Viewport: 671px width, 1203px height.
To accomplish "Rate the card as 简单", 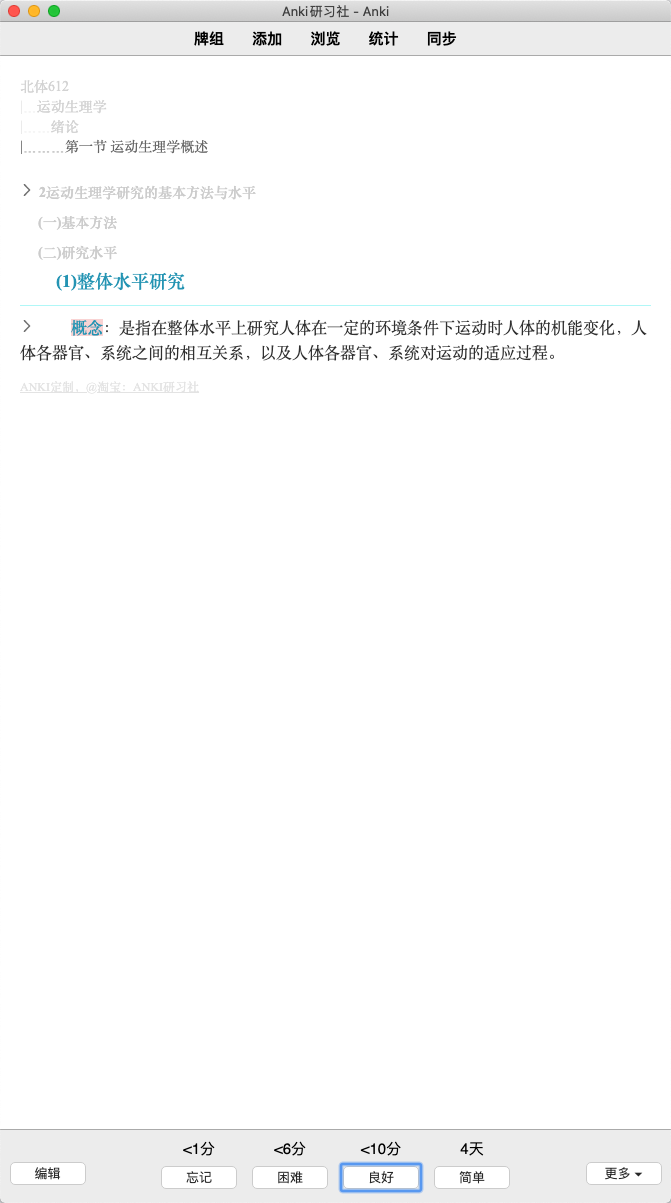I will pos(472,1177).
